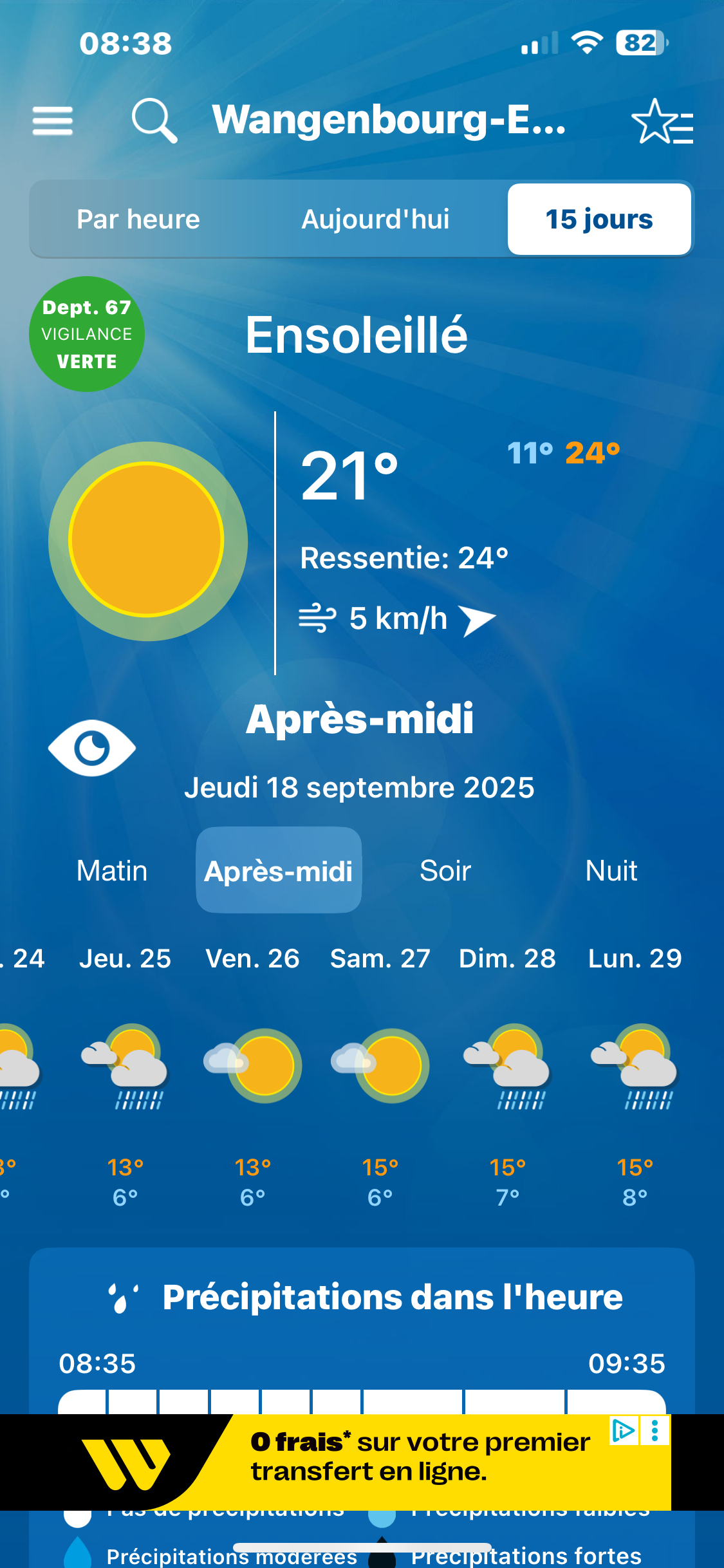The image size is (724, 1568).
Task: Switch to the Par heure tab
Action: (138, 219)
